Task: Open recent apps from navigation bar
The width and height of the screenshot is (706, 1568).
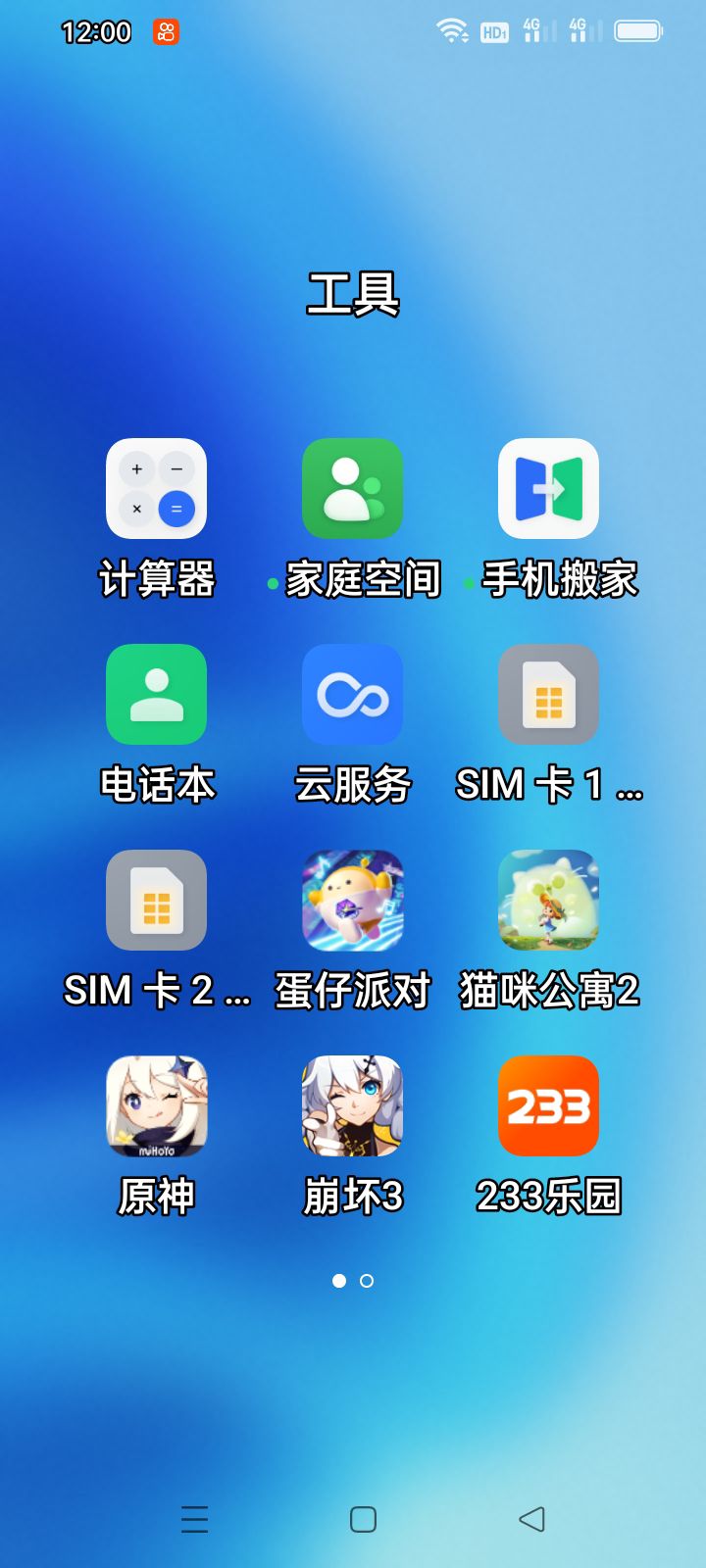Action: coord(194,1519)
